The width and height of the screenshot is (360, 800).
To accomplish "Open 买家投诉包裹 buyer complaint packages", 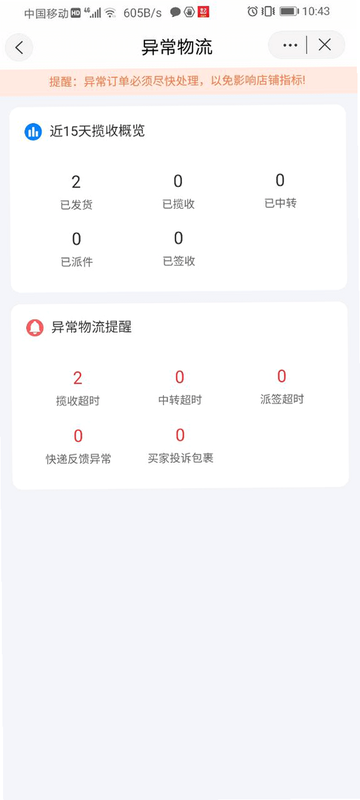I will tap(180, 445).
